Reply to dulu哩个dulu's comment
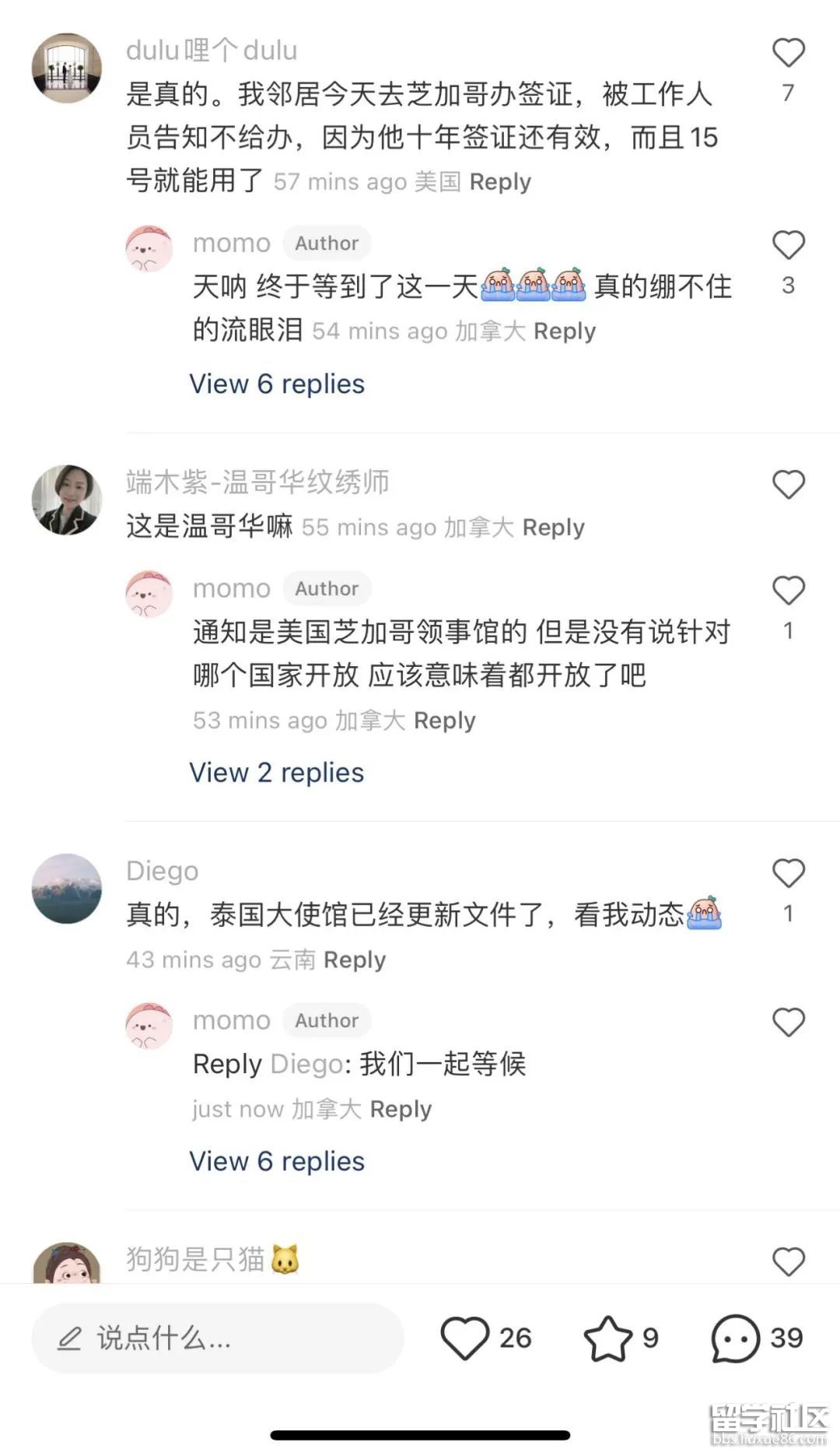840x1456 pixels. [500, 182]
